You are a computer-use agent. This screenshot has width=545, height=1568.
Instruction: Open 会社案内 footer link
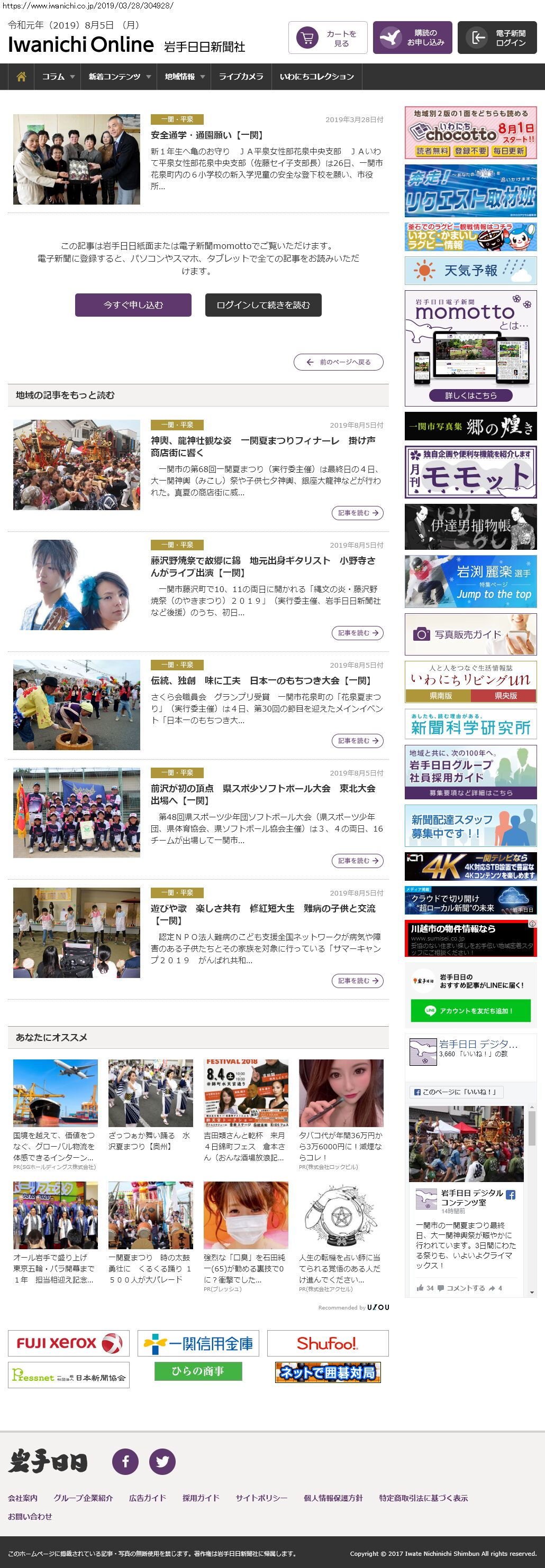click(23, 1498)
